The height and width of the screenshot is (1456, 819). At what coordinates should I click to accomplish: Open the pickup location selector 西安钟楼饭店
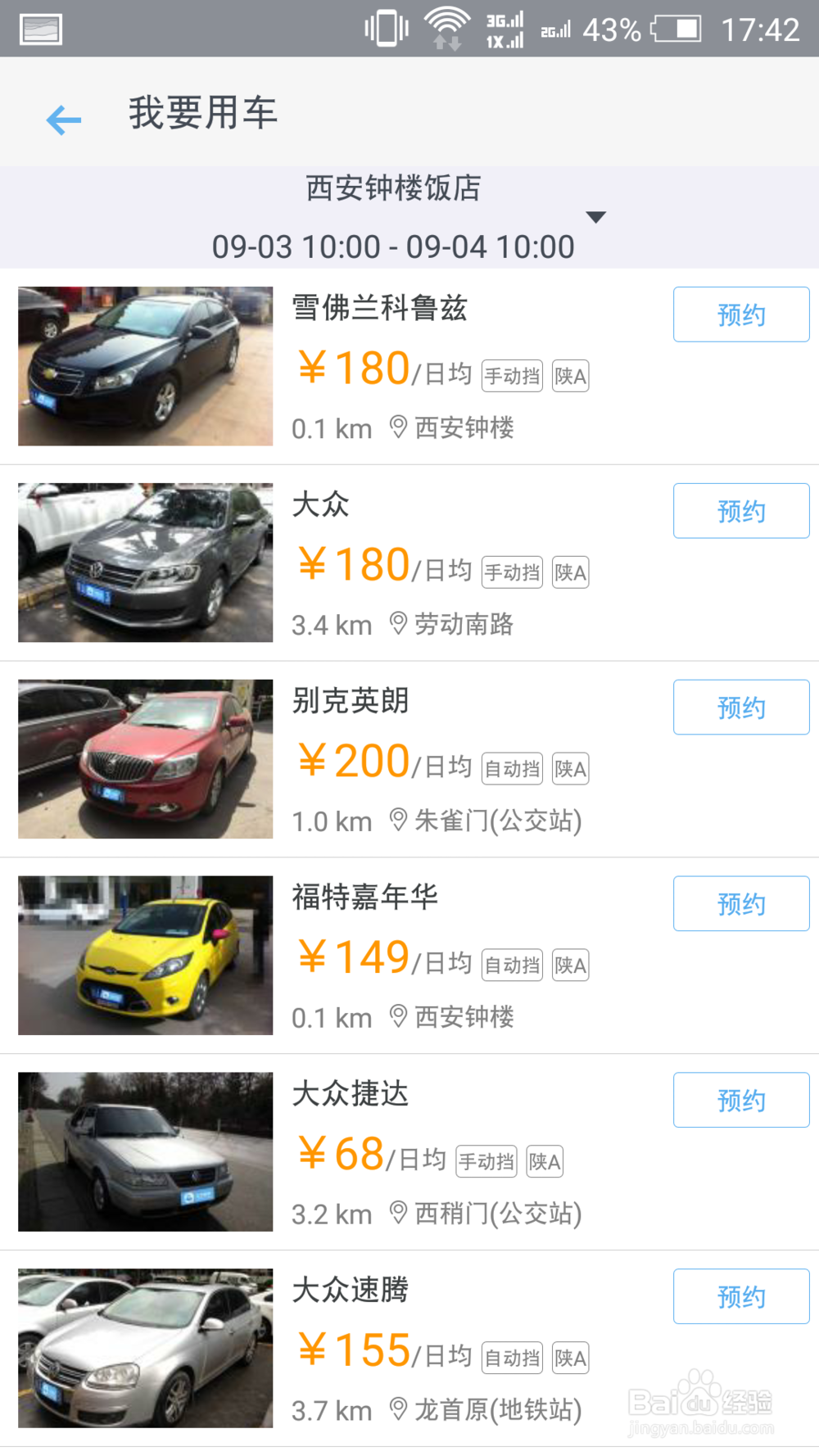[x=393, y=188]
